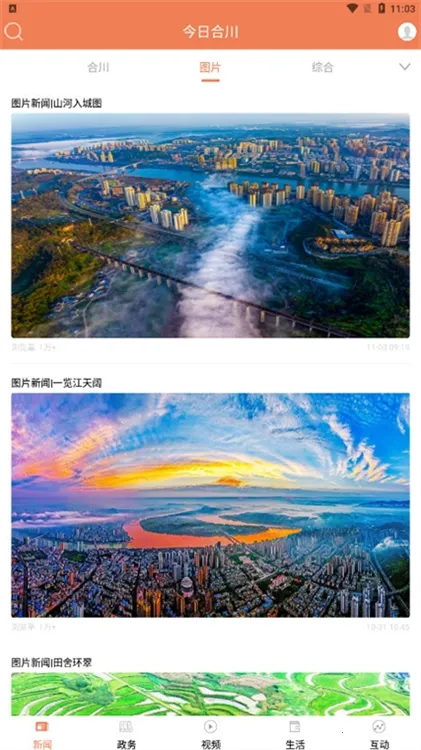Switch to the 合川 tab
This screenshot has width=421, height=750.
98,67
